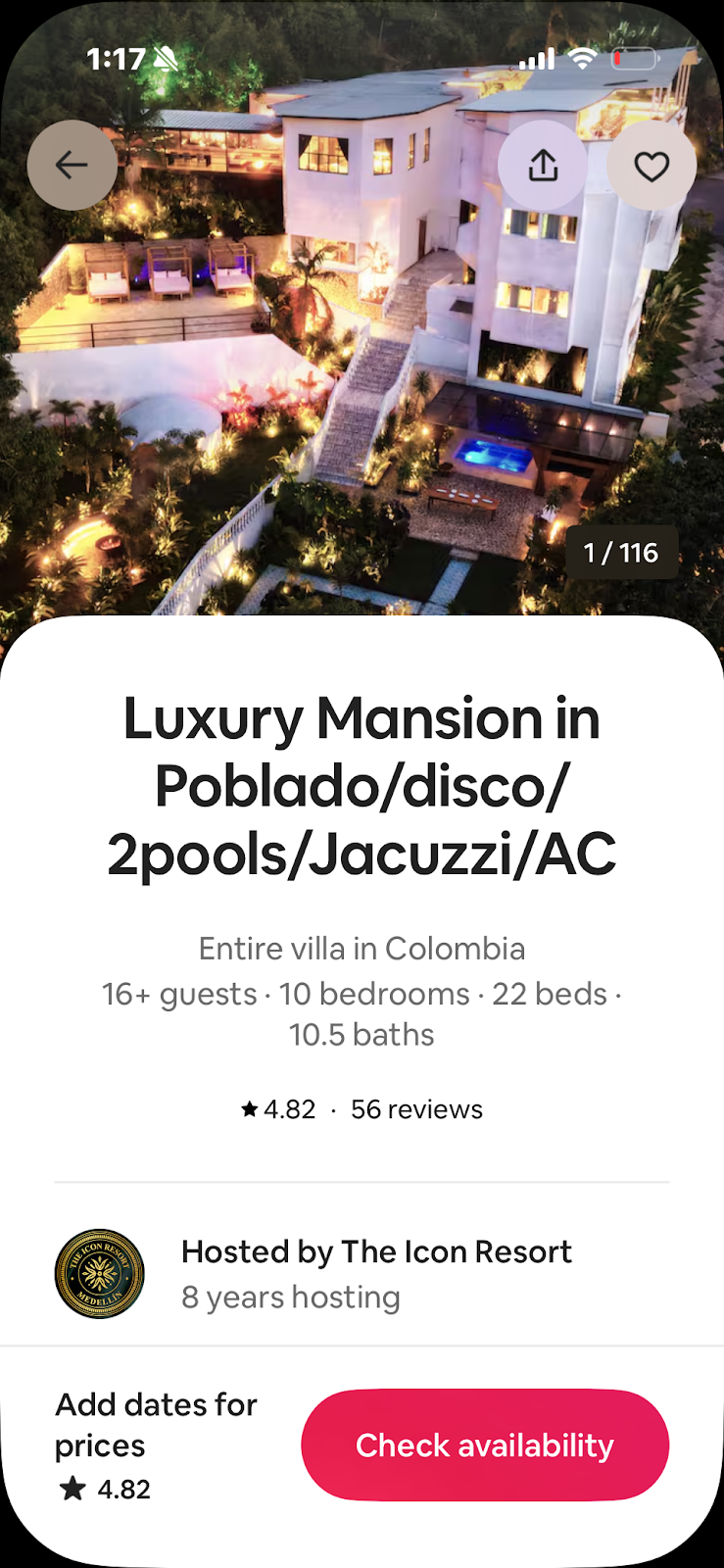This screenshot has width=724, height=1568.
Task: Open the photo gallery via the 1/116 counter
Action: 622,552
